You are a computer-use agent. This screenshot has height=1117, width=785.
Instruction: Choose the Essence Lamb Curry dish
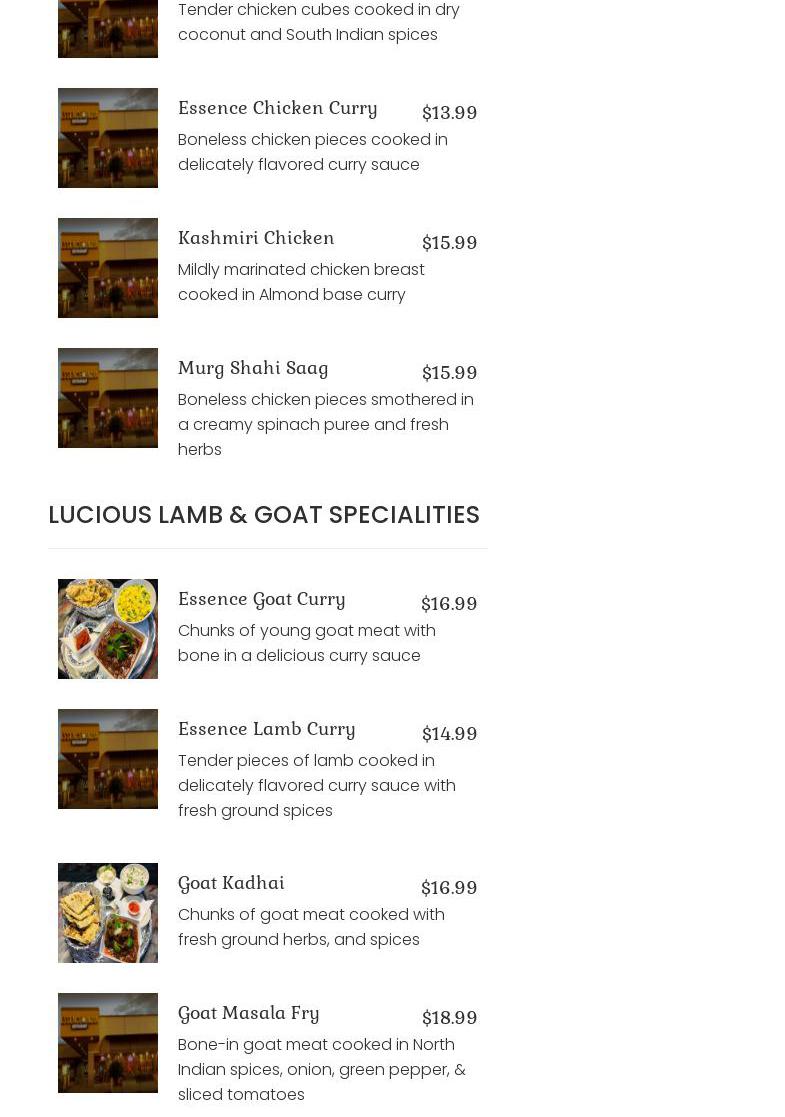pos(266,729)
